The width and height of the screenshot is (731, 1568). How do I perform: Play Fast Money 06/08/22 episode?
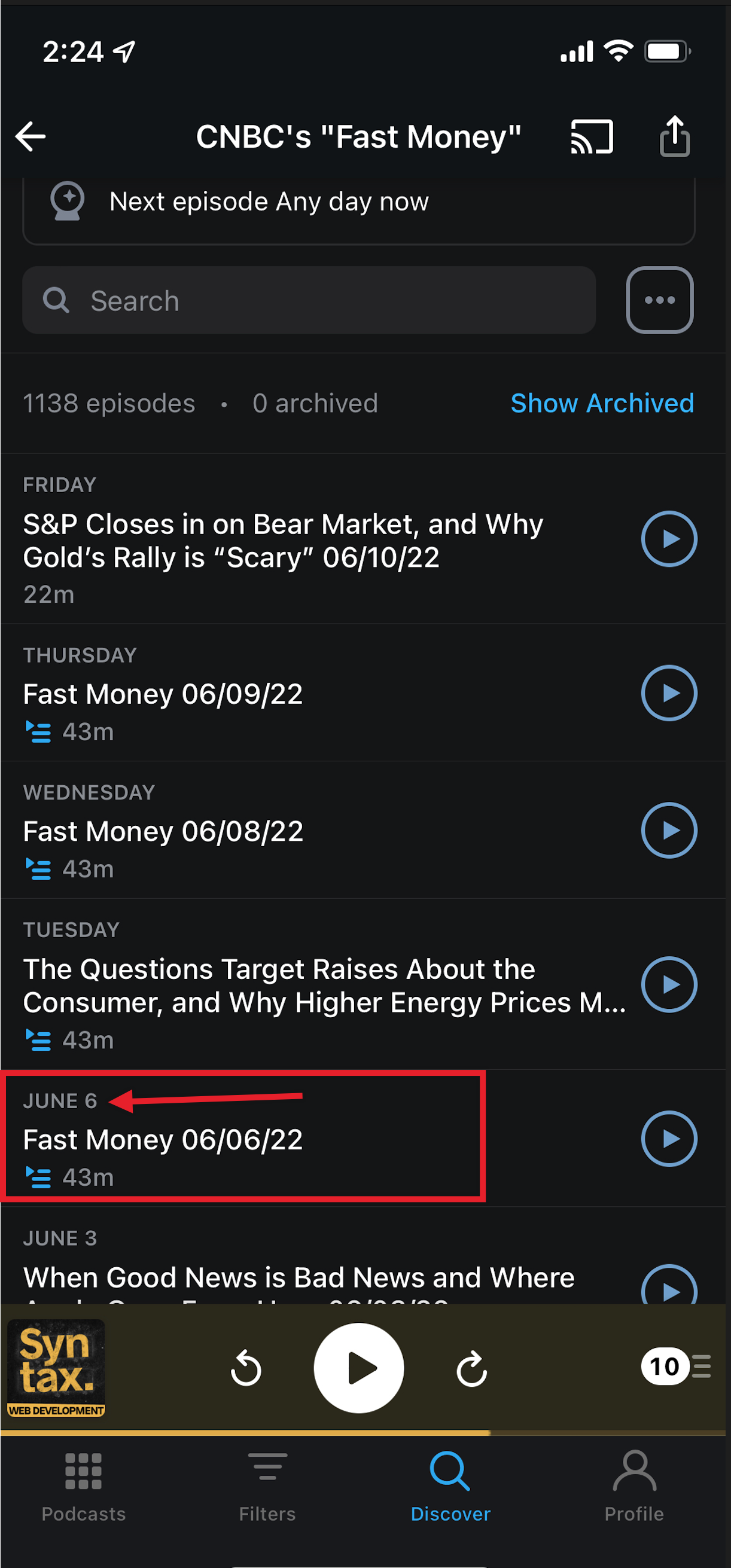669,830
